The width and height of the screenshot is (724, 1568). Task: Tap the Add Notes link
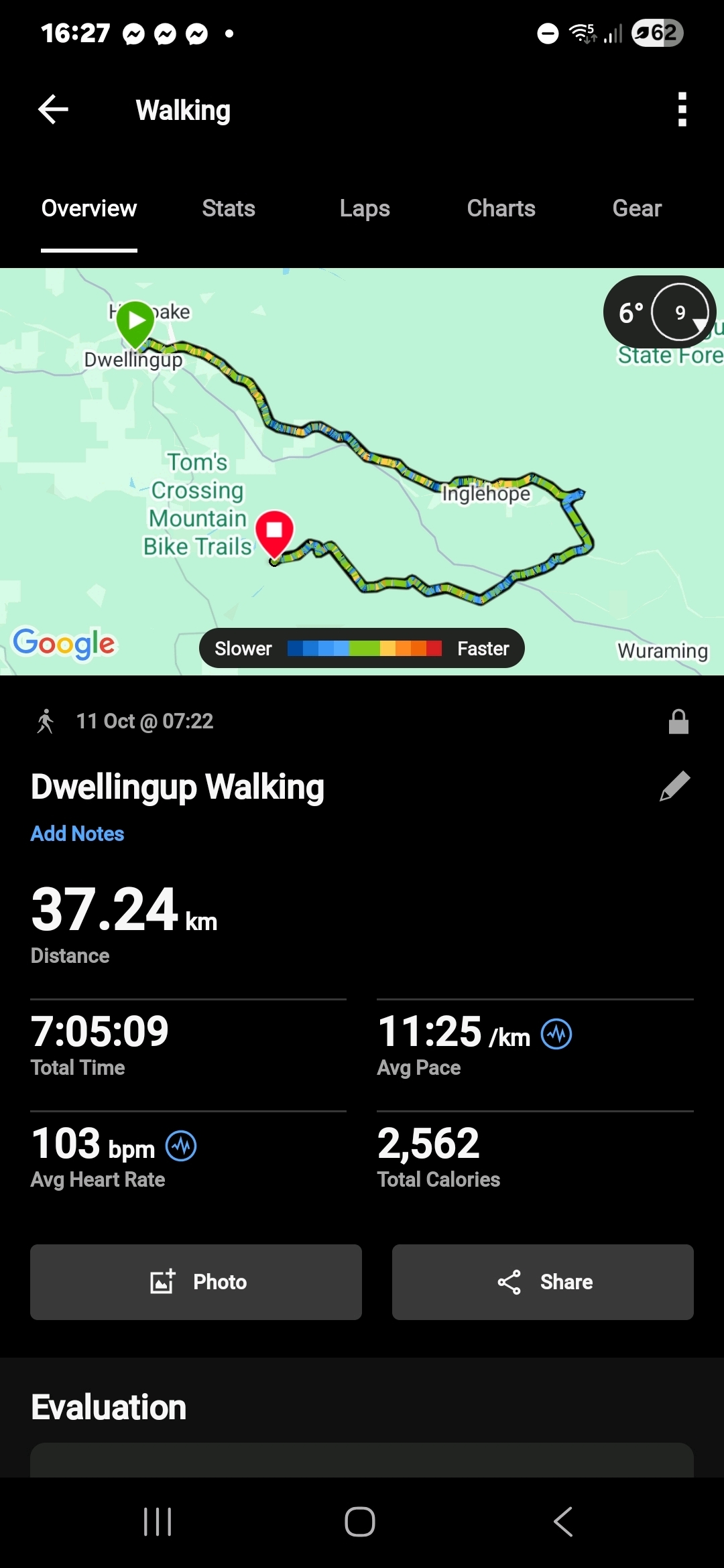(78, 834)
